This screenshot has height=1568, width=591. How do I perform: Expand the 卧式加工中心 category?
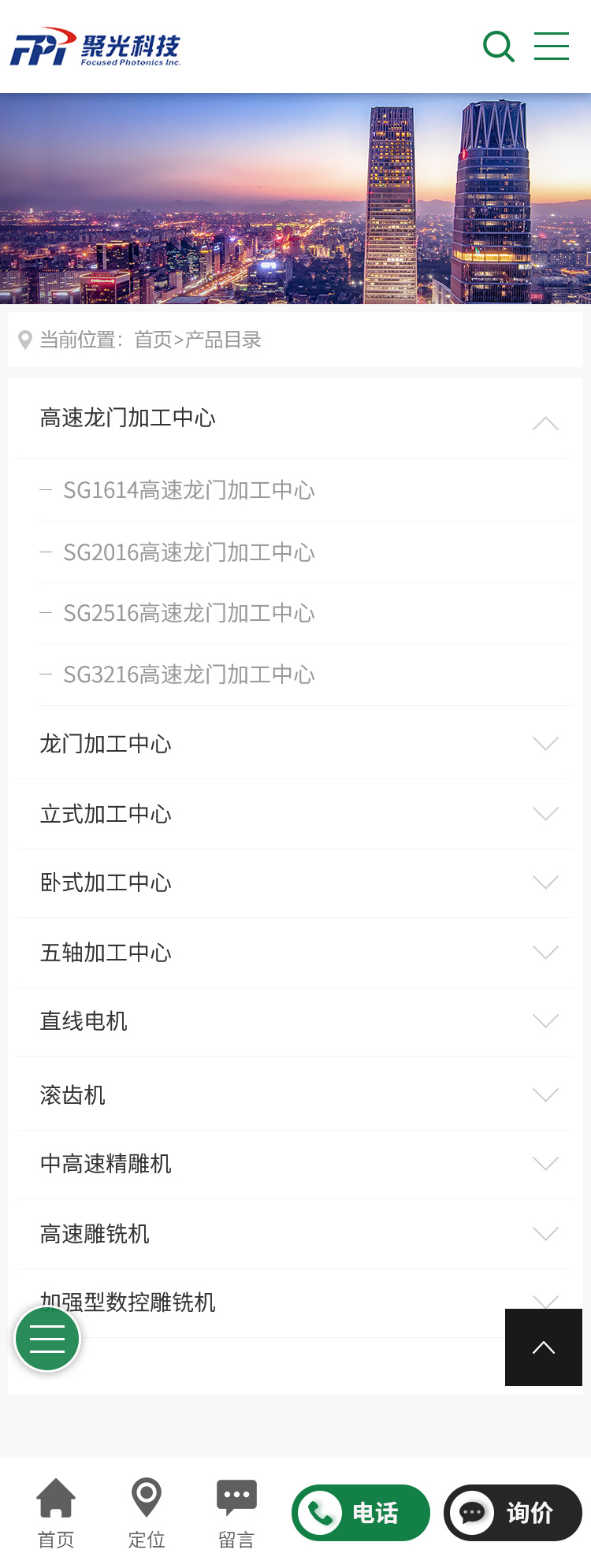pyautogui.click(x=545, y=882)
